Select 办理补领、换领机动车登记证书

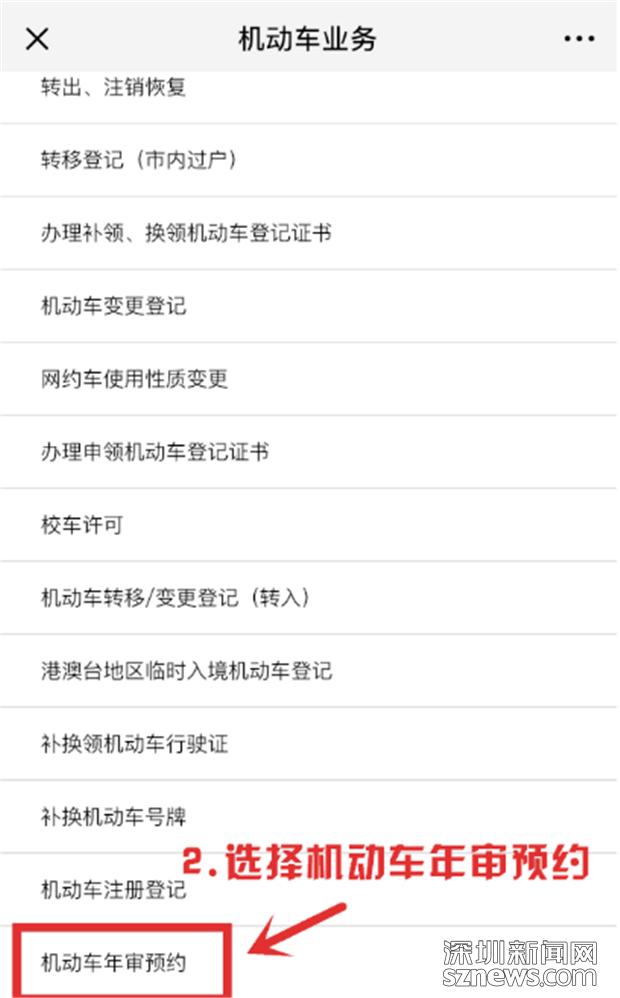[x=186, y=233]
